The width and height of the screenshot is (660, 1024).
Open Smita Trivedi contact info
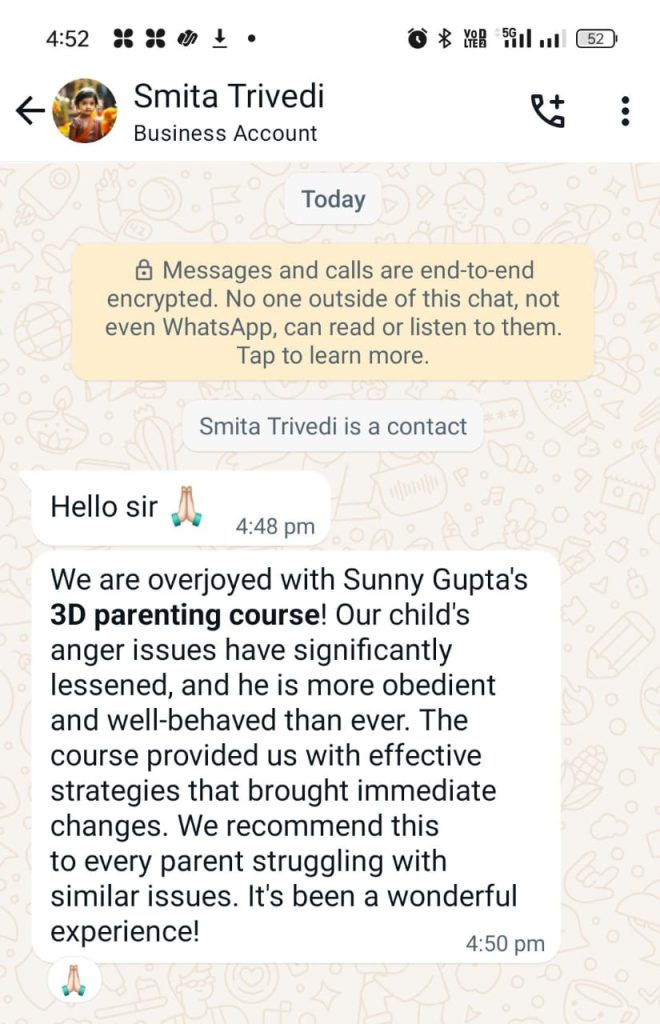tap(228, 112)
